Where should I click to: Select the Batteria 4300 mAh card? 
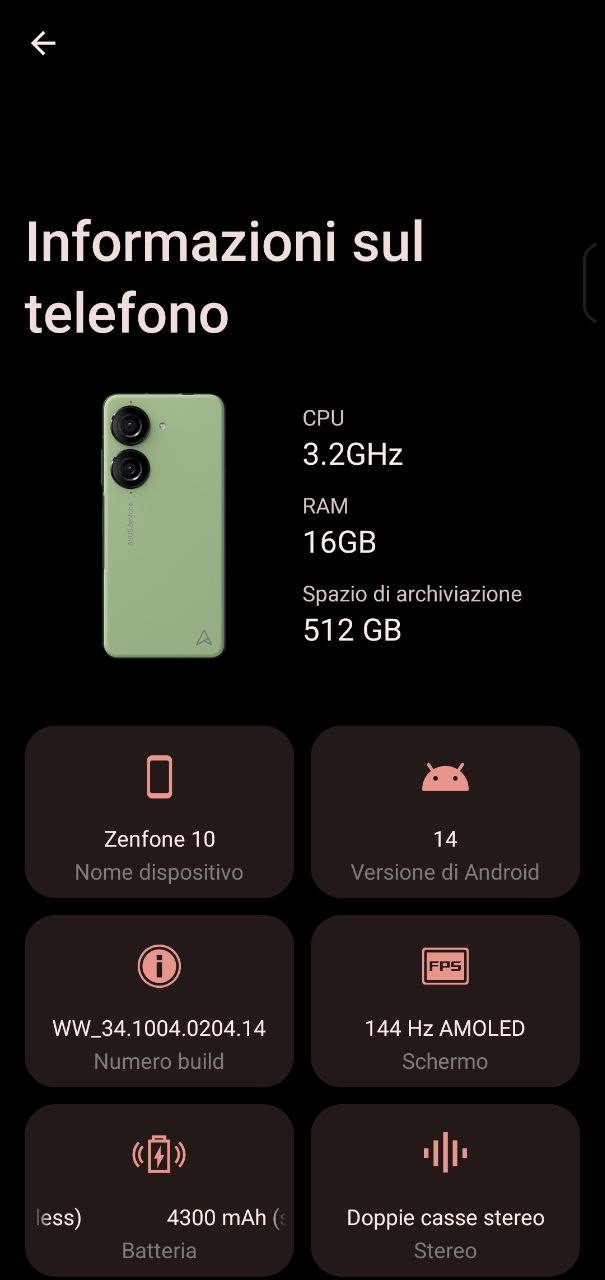click(159, 1190)
